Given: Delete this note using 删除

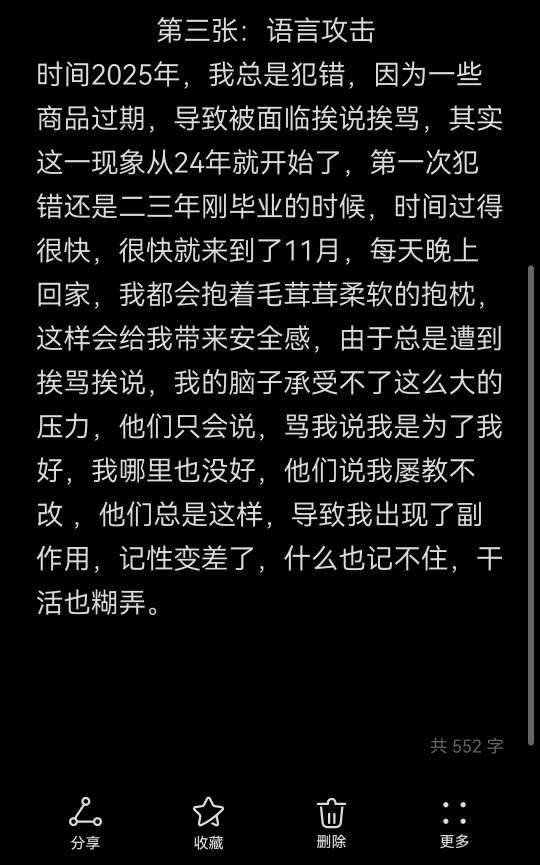Looking at the screenshot, I should click(331, 823).
